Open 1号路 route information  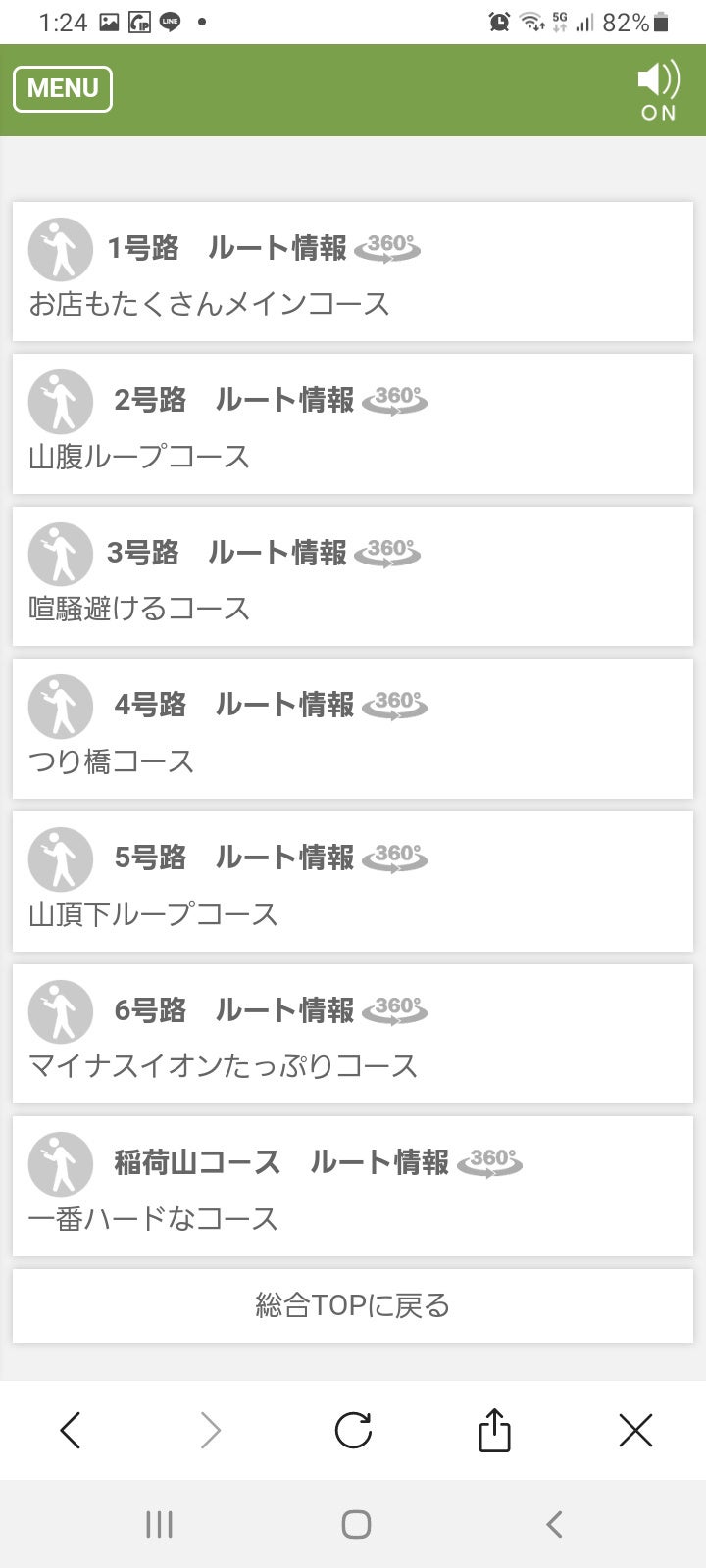pos(352,271)
